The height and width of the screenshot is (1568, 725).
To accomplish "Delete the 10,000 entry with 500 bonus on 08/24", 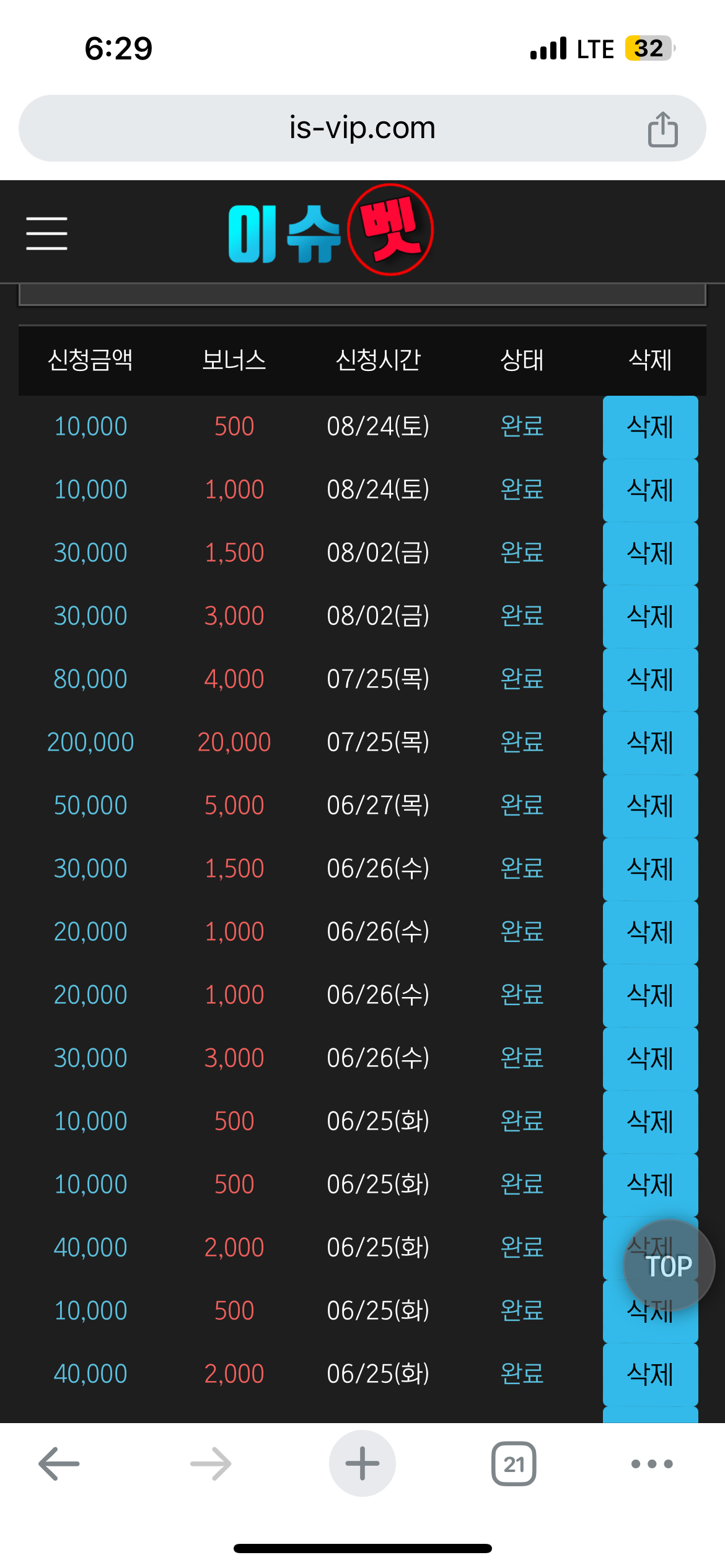I will click(x=650, y=427).
